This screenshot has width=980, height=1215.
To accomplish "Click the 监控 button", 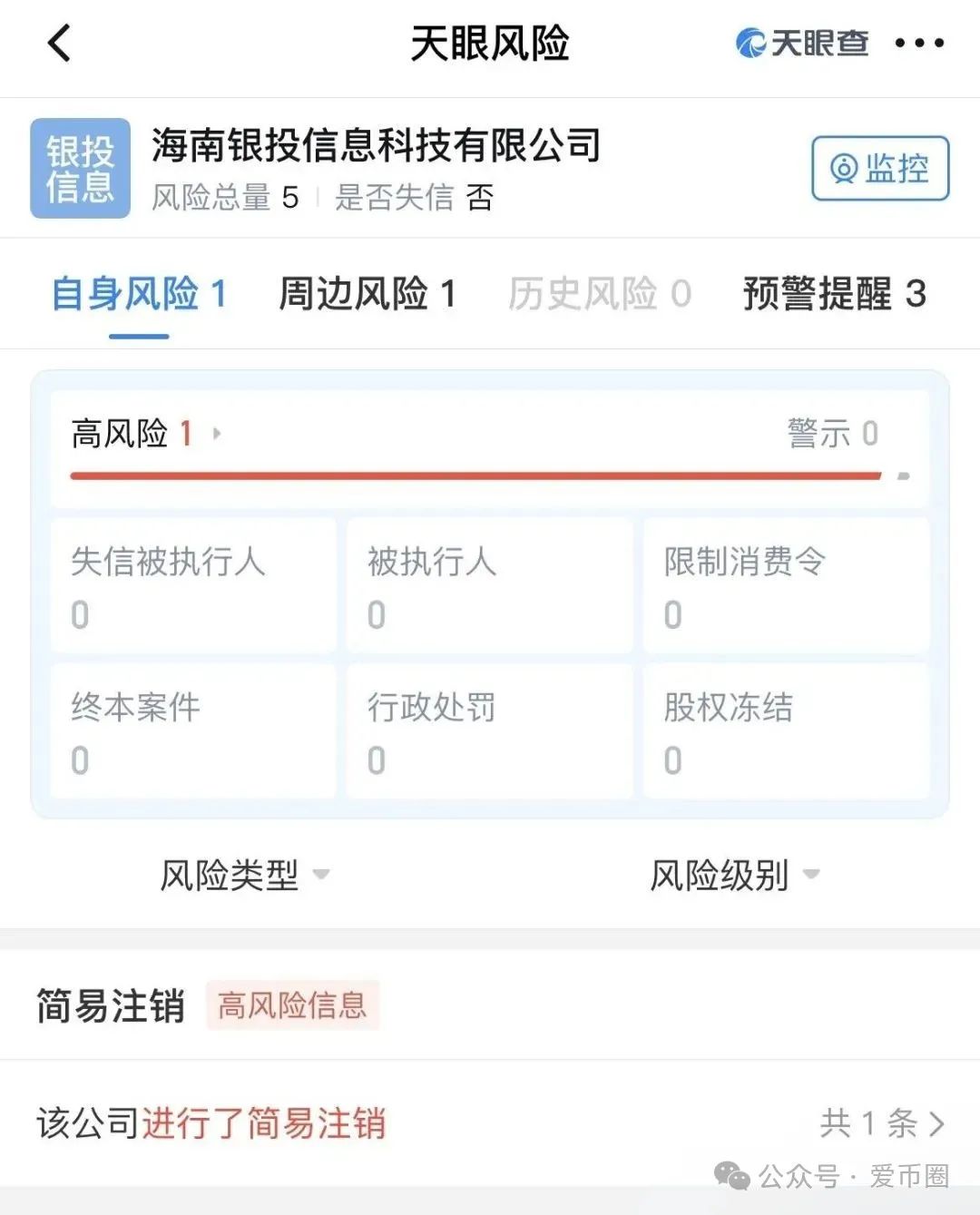I will point(879,168).
